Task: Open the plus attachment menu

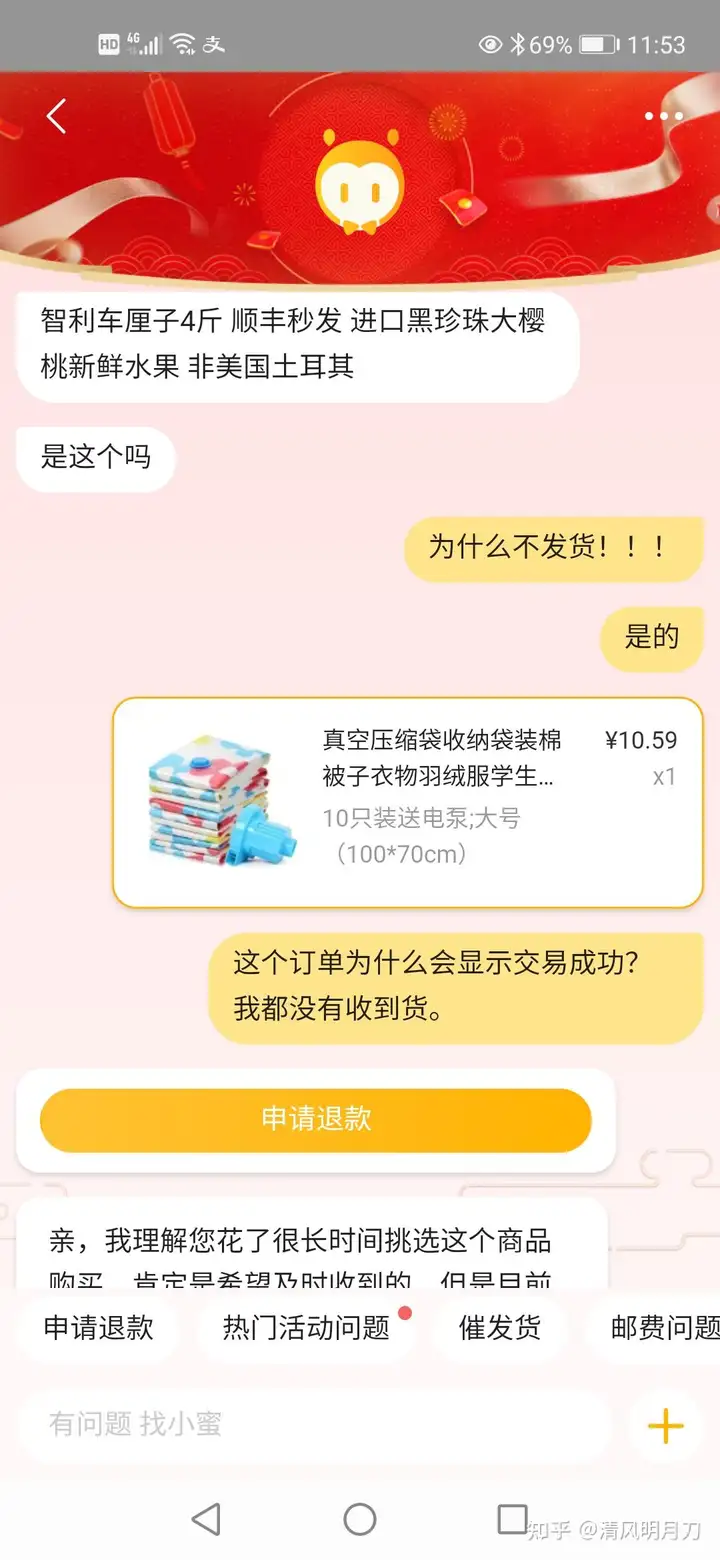Action: pyautogui.click(x=665, y=1426)
